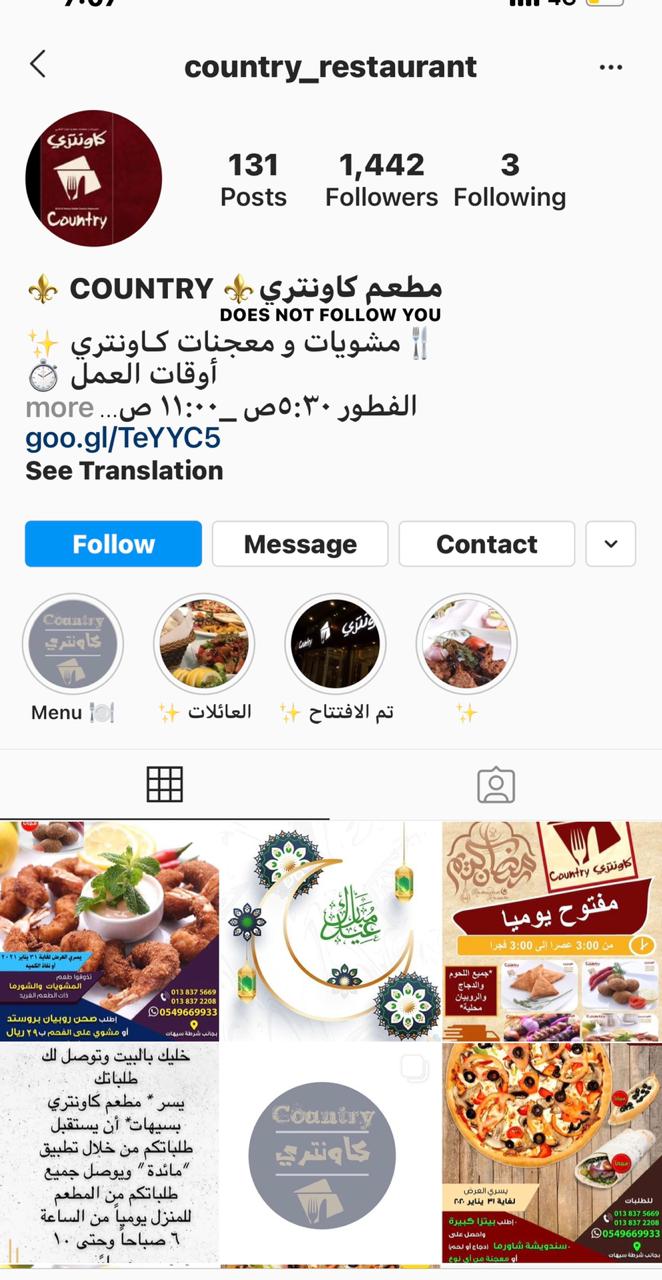View the profile picture
662x1280 pixels.
[94, 178]
